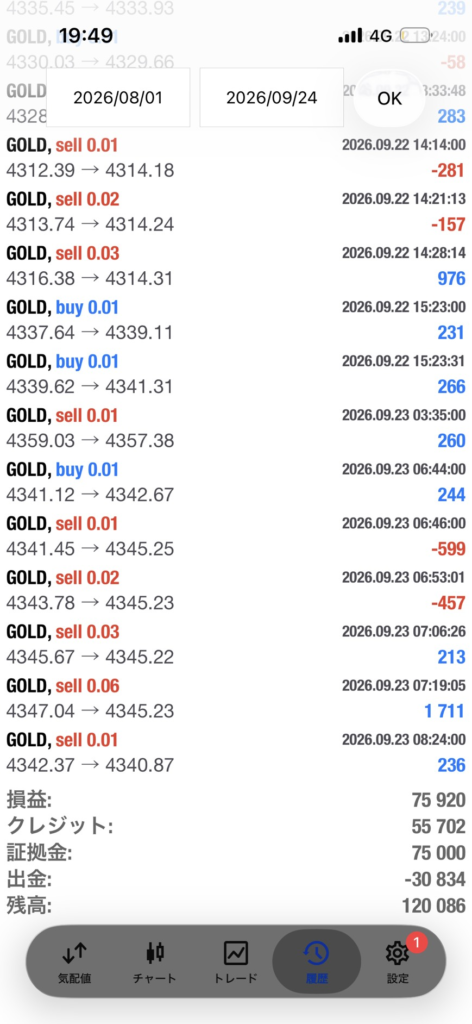
Task: Open the GOLD sell 0.01 trade at 08:24:00
Action: pyautogui.click(x=236, y=752)
